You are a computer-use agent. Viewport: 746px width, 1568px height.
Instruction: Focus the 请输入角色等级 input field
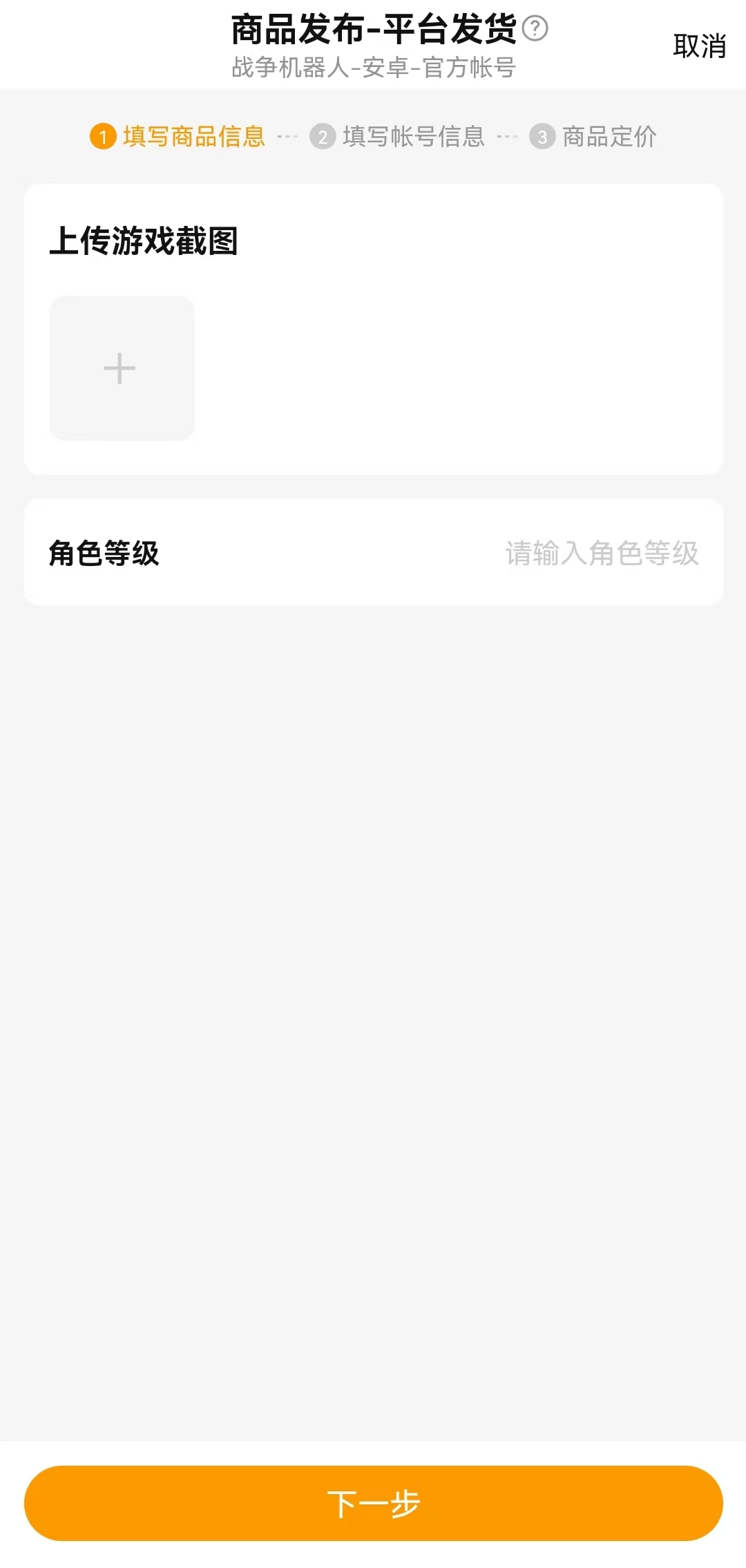point(601,553)
